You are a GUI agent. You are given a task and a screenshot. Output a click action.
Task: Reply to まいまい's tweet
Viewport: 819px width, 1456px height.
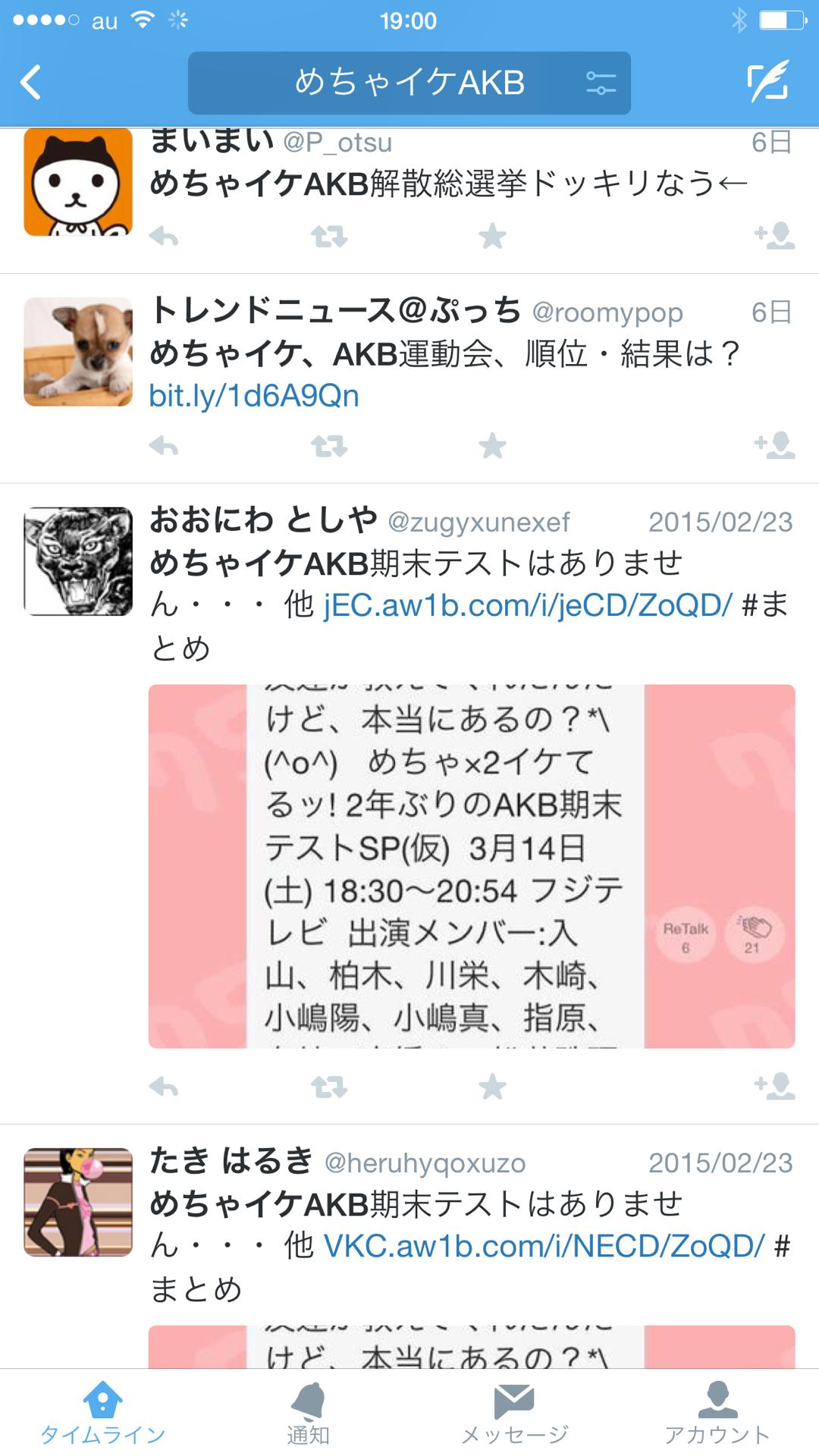click(165, 237)
